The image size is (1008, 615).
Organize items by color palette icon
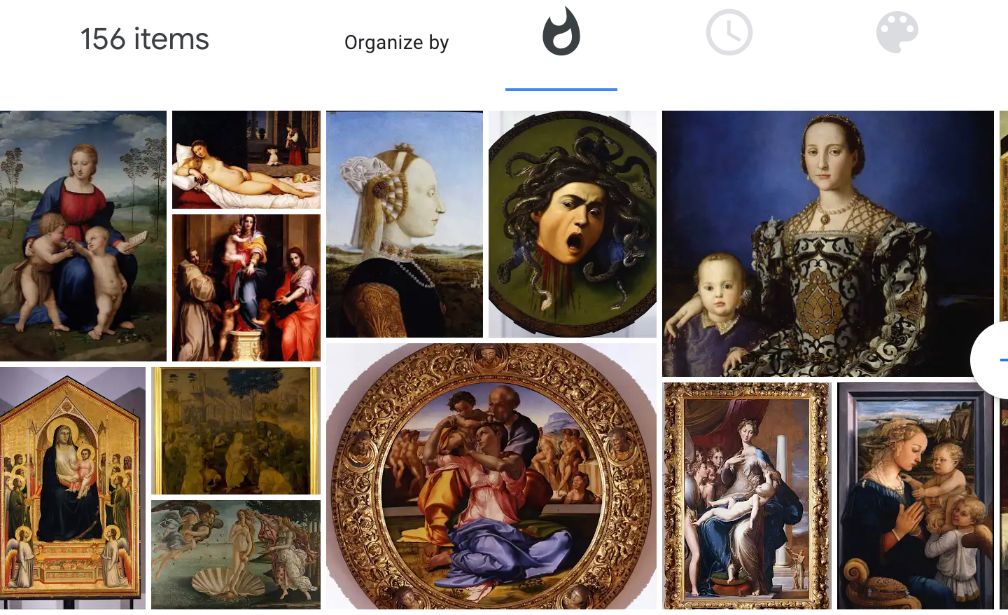pos(897,34)
